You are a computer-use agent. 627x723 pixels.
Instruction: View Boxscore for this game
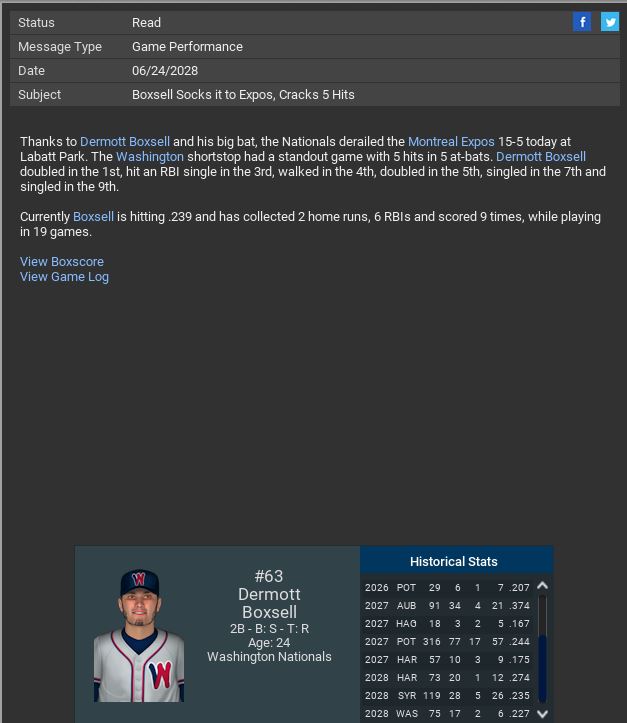[62, 262]
